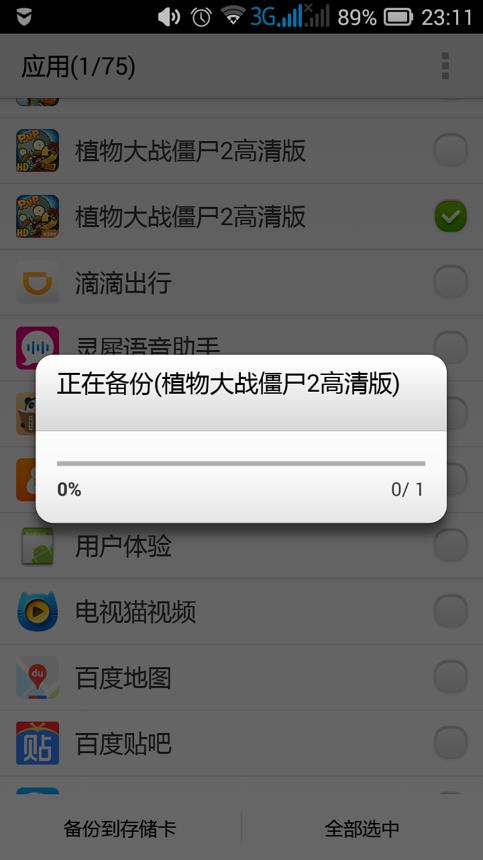
Task: Uncheck the selected 植物大战僵尸2高清版 entry
Action: click(x=451, y=216)
